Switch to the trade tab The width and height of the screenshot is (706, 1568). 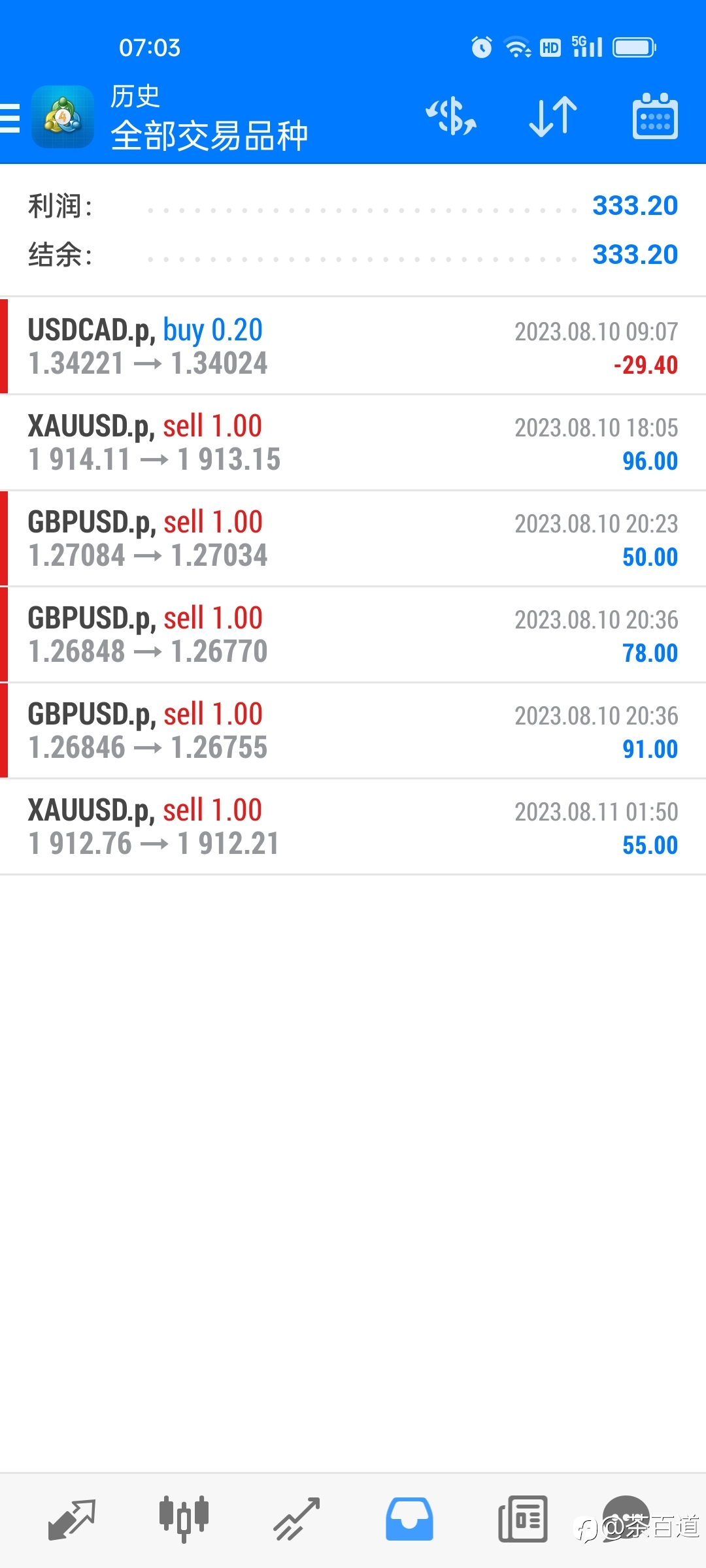(297, 1520)
